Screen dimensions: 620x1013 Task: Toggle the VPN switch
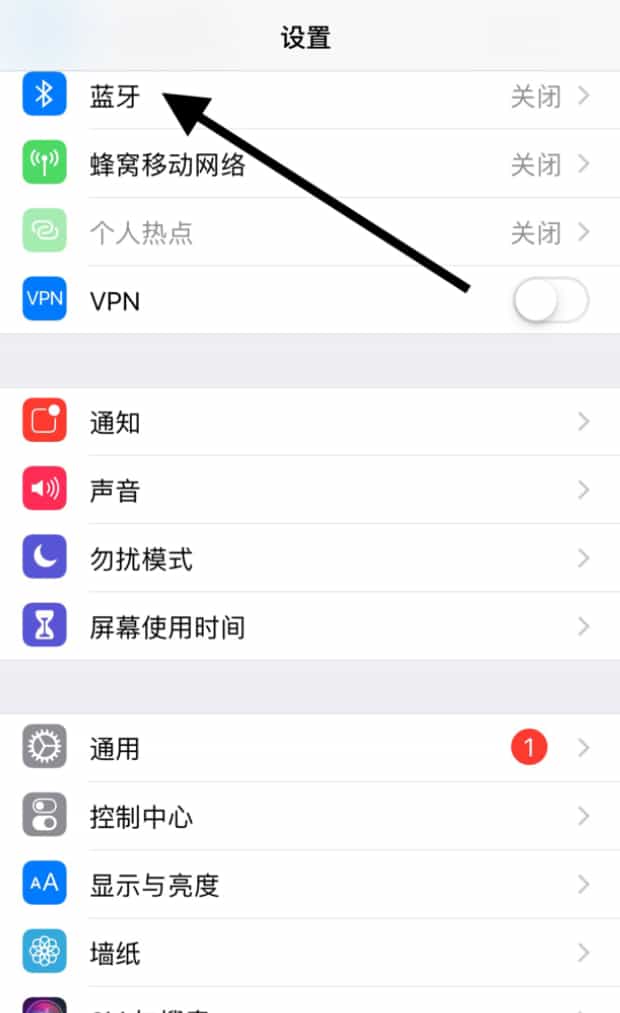point(550,300)
